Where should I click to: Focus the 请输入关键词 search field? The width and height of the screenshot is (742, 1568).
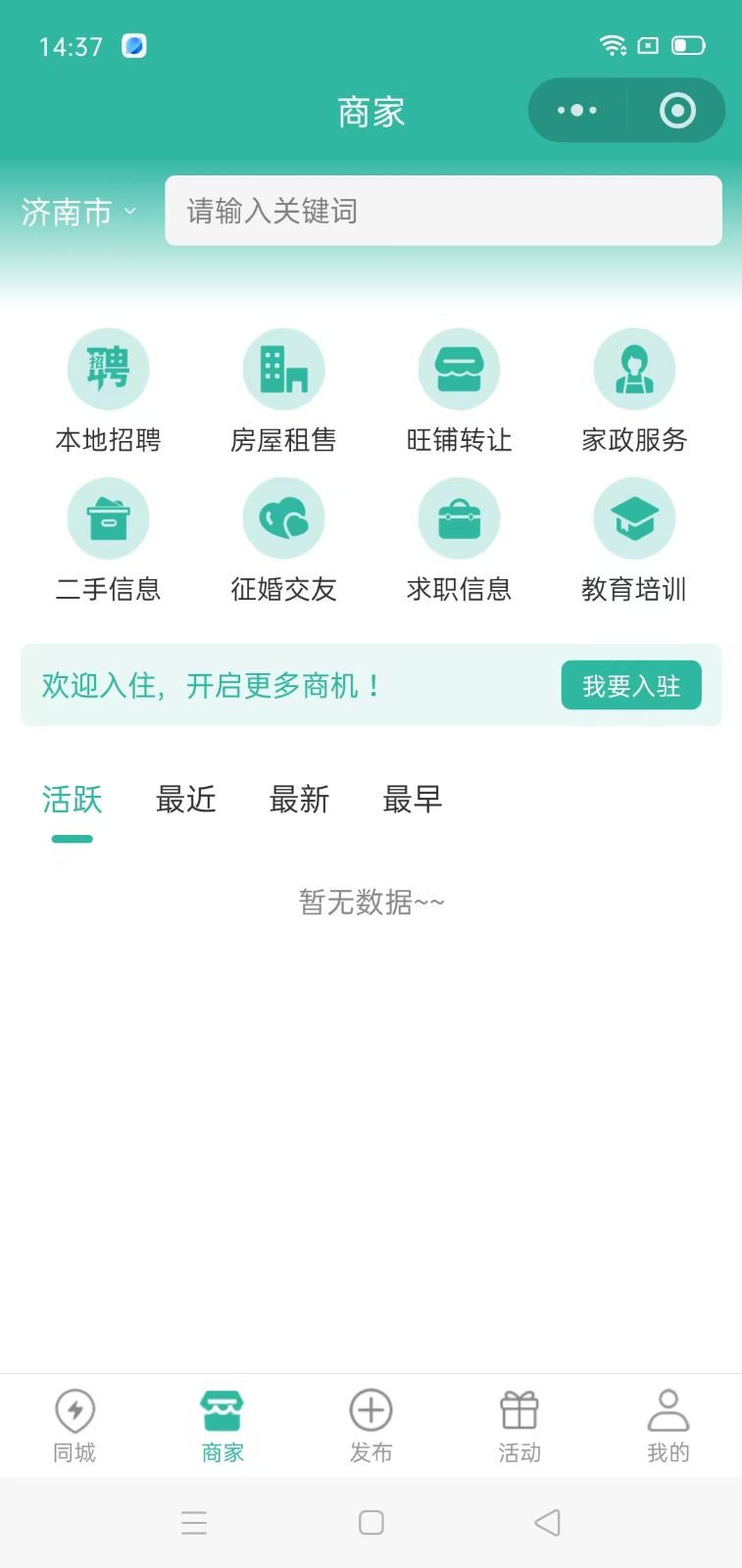coord(443,211)
